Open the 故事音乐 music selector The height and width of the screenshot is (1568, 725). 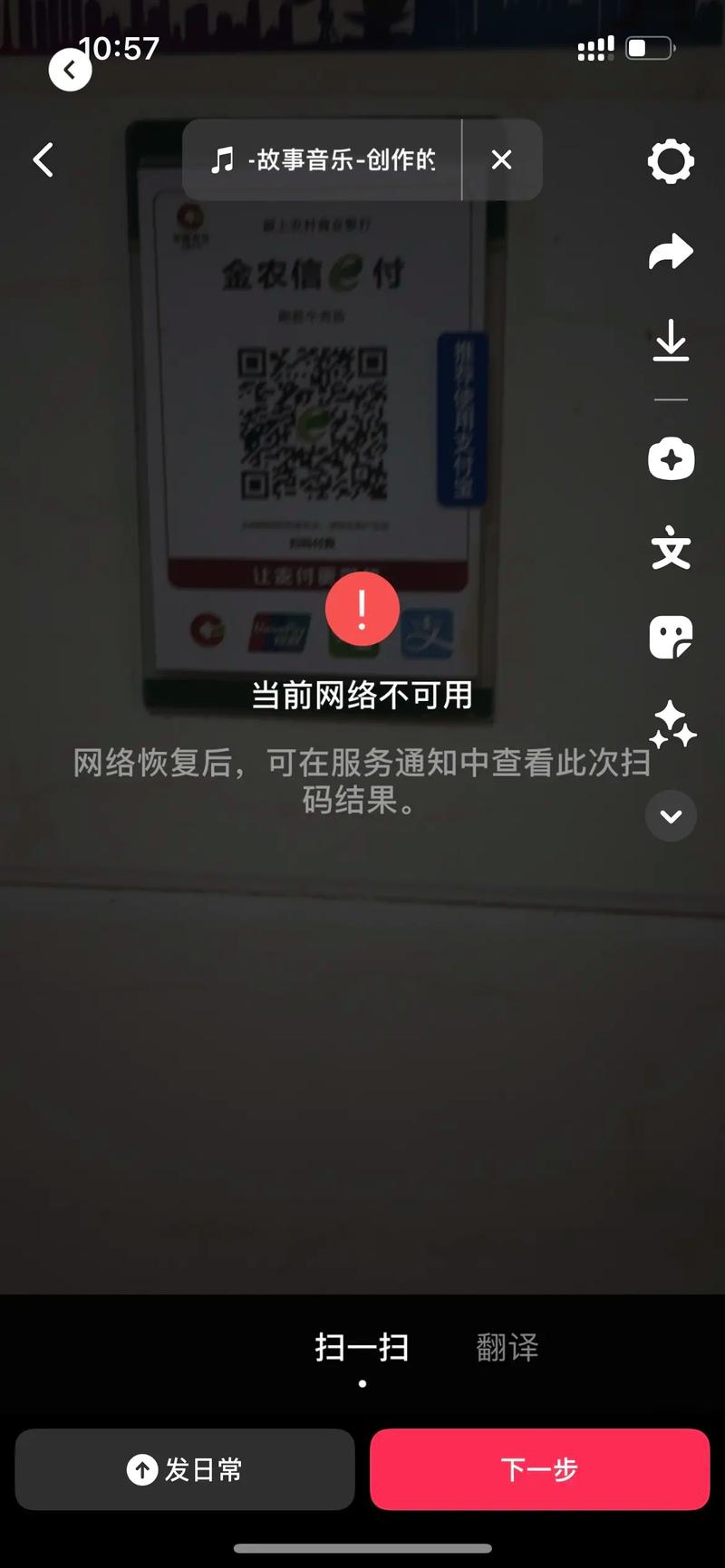coord(324,160)
